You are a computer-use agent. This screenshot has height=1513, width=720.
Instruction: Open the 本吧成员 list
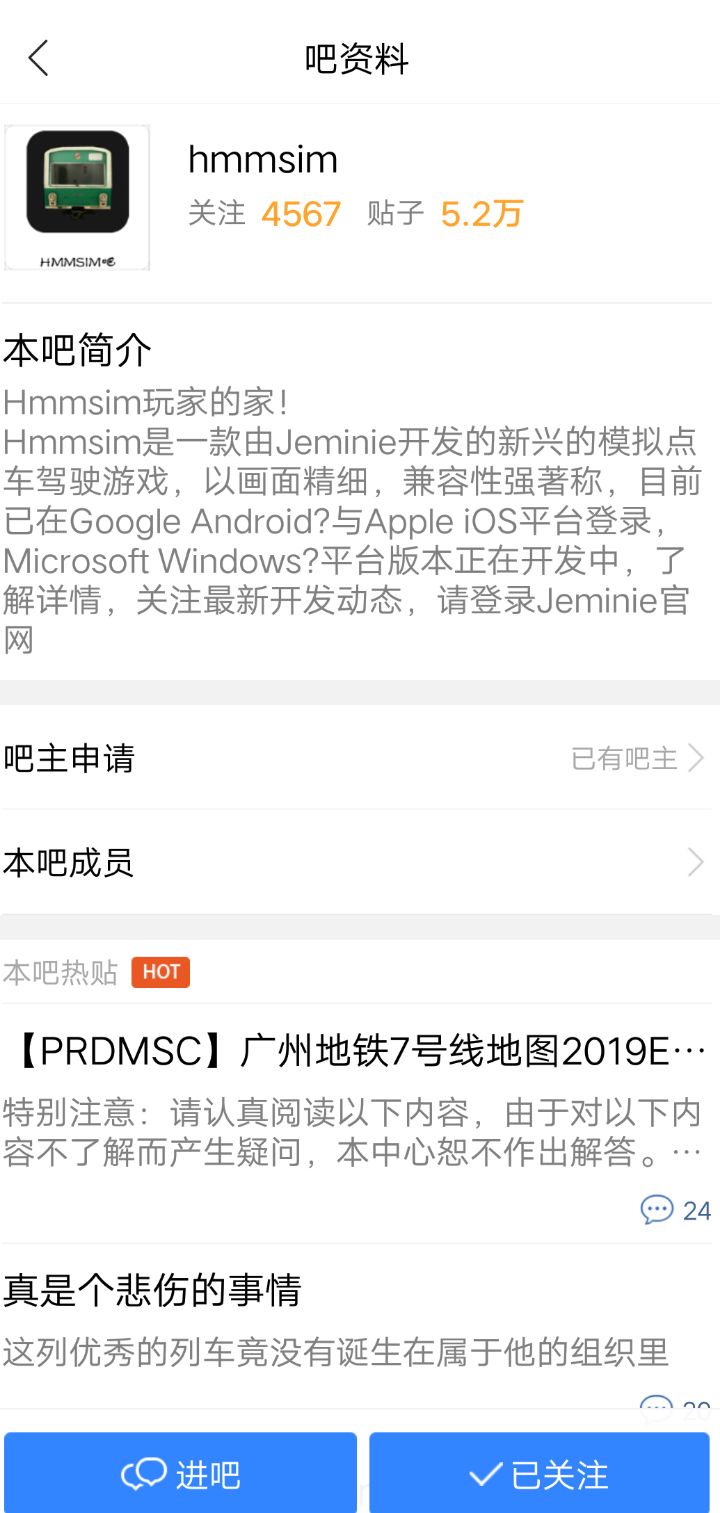360,862
